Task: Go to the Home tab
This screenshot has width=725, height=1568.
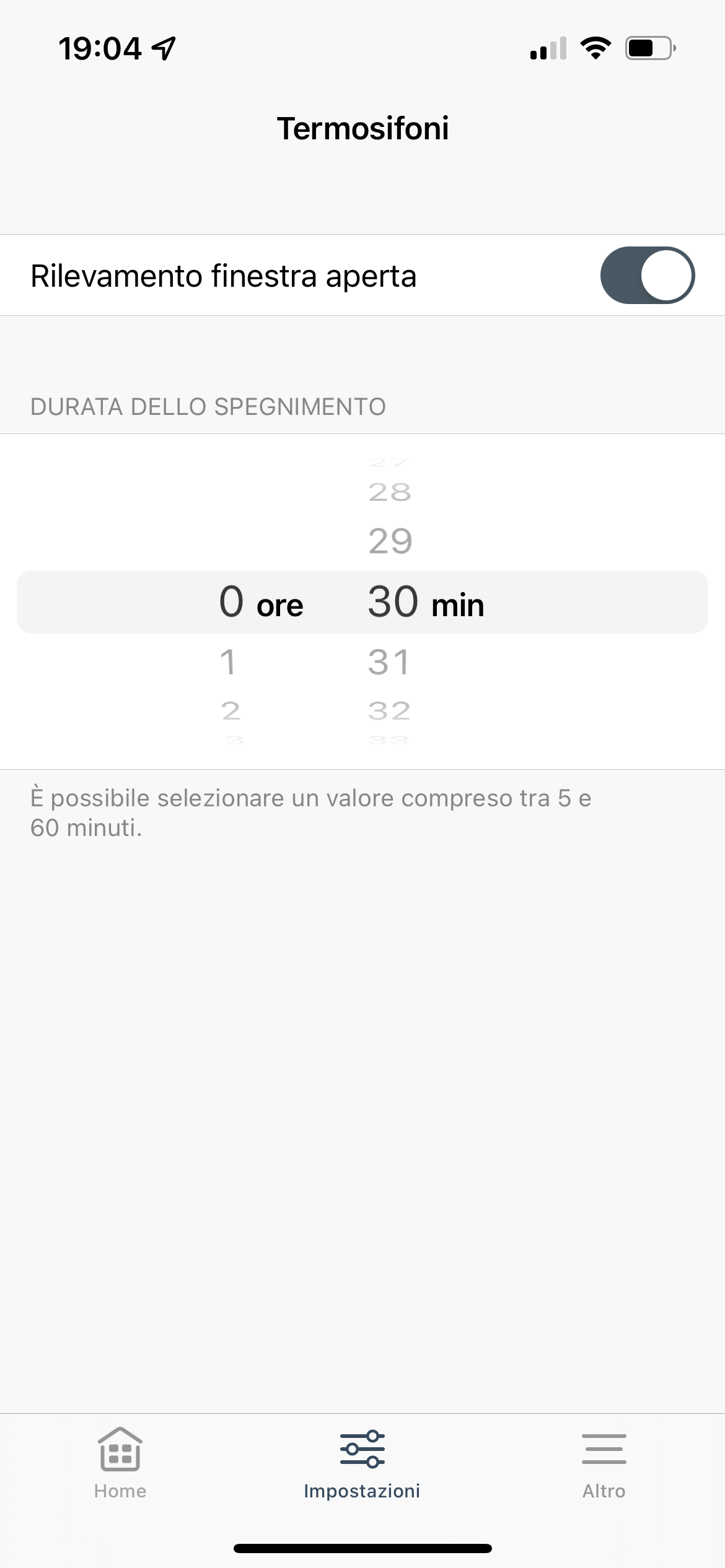Action: (x=120, y=1463)
